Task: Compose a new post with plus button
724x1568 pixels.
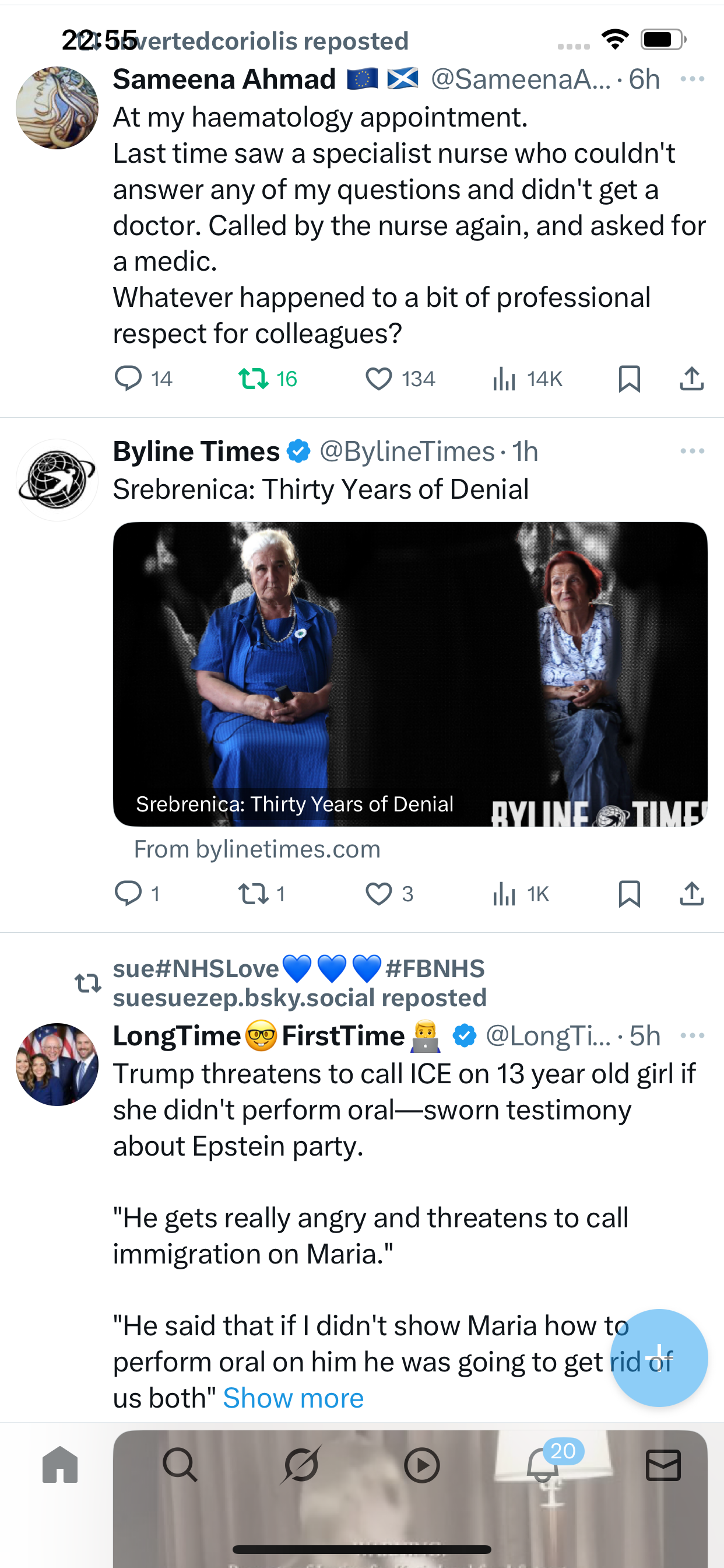Action: click(x=659, y=1357)
